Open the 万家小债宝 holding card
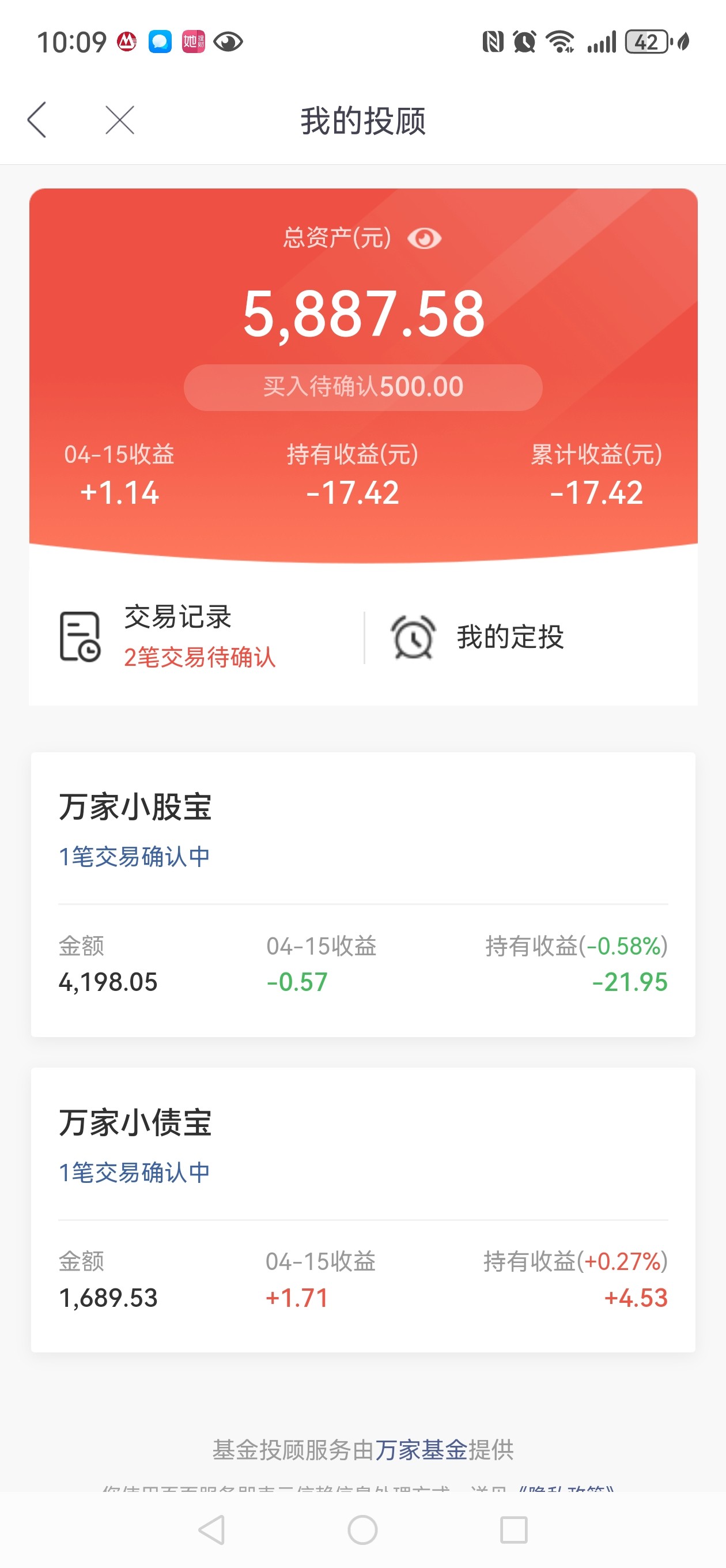This screenshot has height=1568, width=726. [x=364, y=1209]
